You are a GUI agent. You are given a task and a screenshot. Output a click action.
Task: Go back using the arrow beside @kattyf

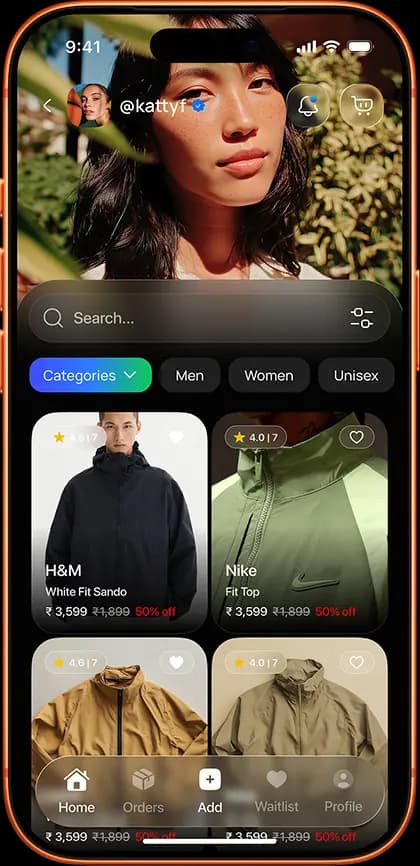point(48,105)
